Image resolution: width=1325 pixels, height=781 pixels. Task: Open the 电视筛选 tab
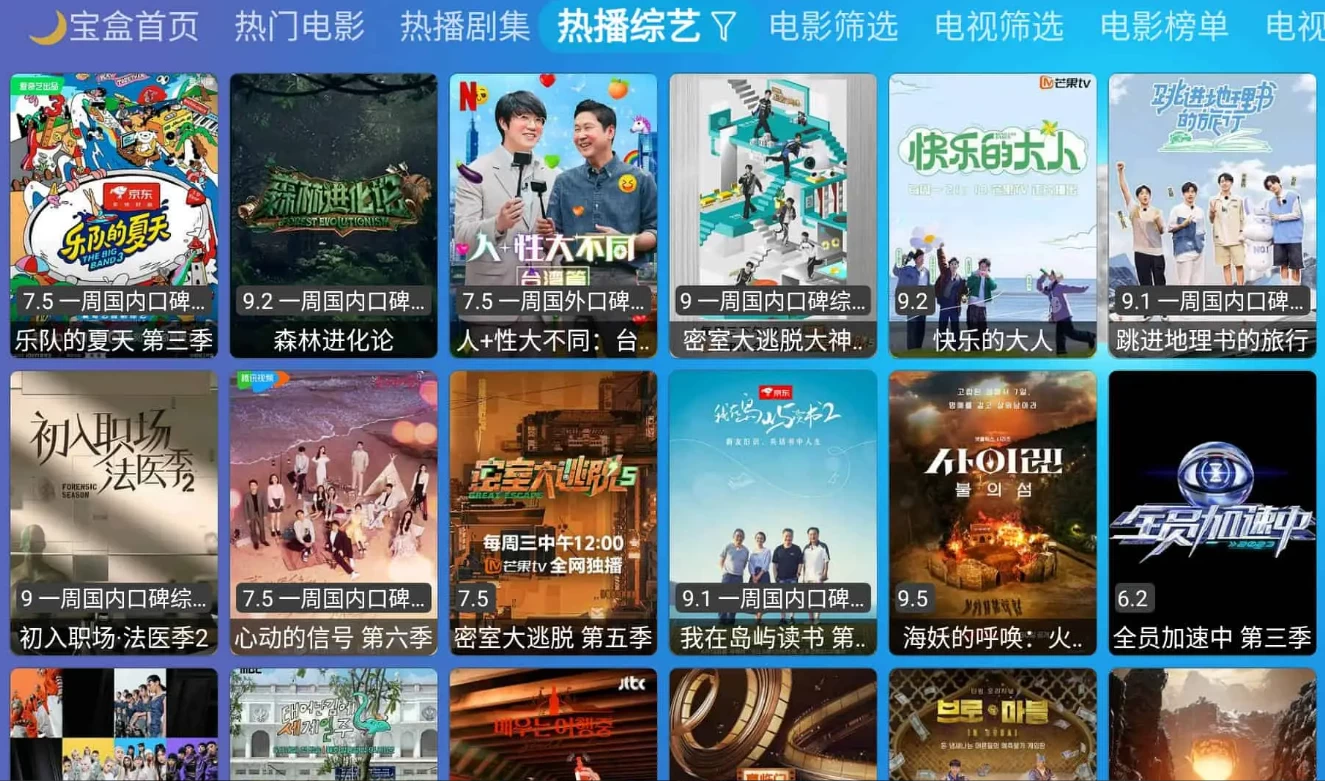pos(999,27)
